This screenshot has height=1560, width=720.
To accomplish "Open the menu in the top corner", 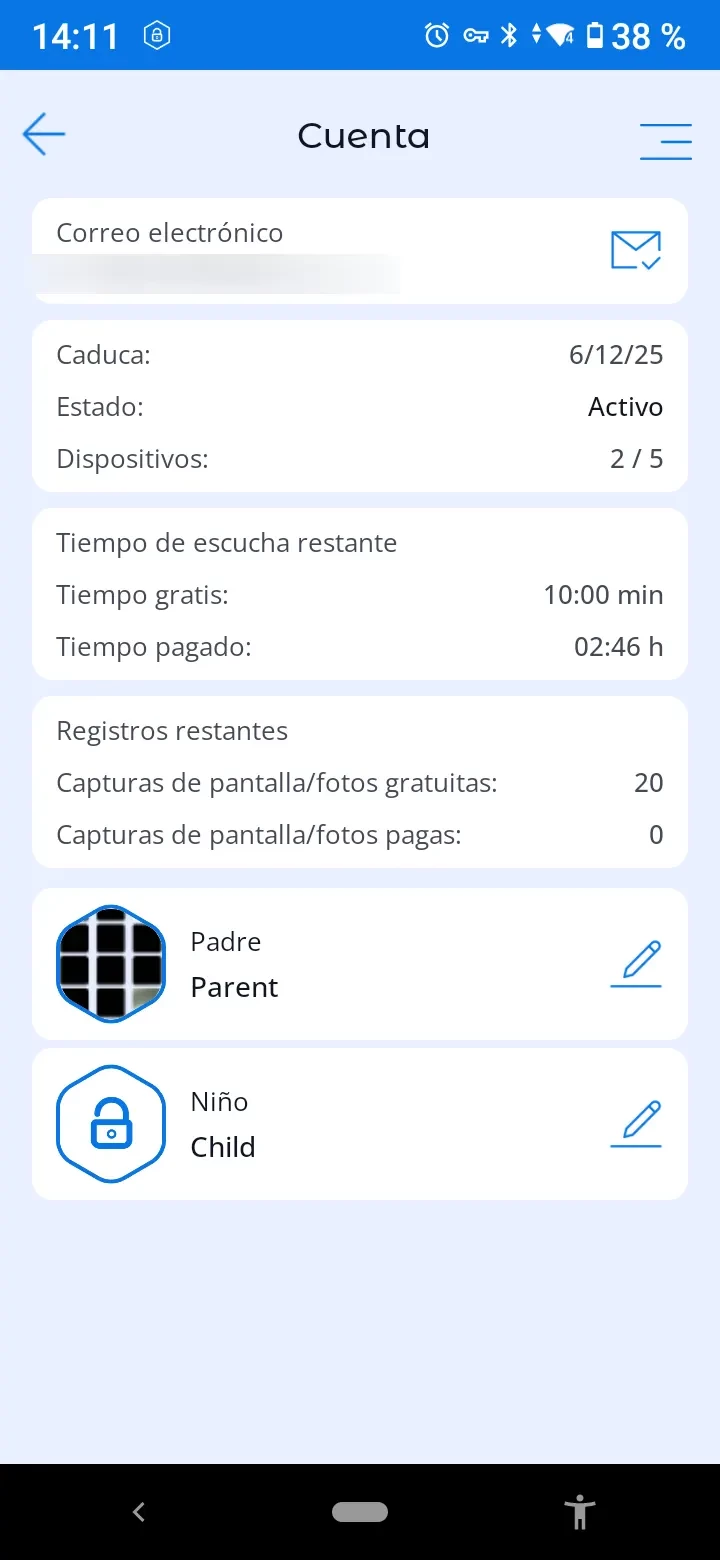I will tap(665, 141).
